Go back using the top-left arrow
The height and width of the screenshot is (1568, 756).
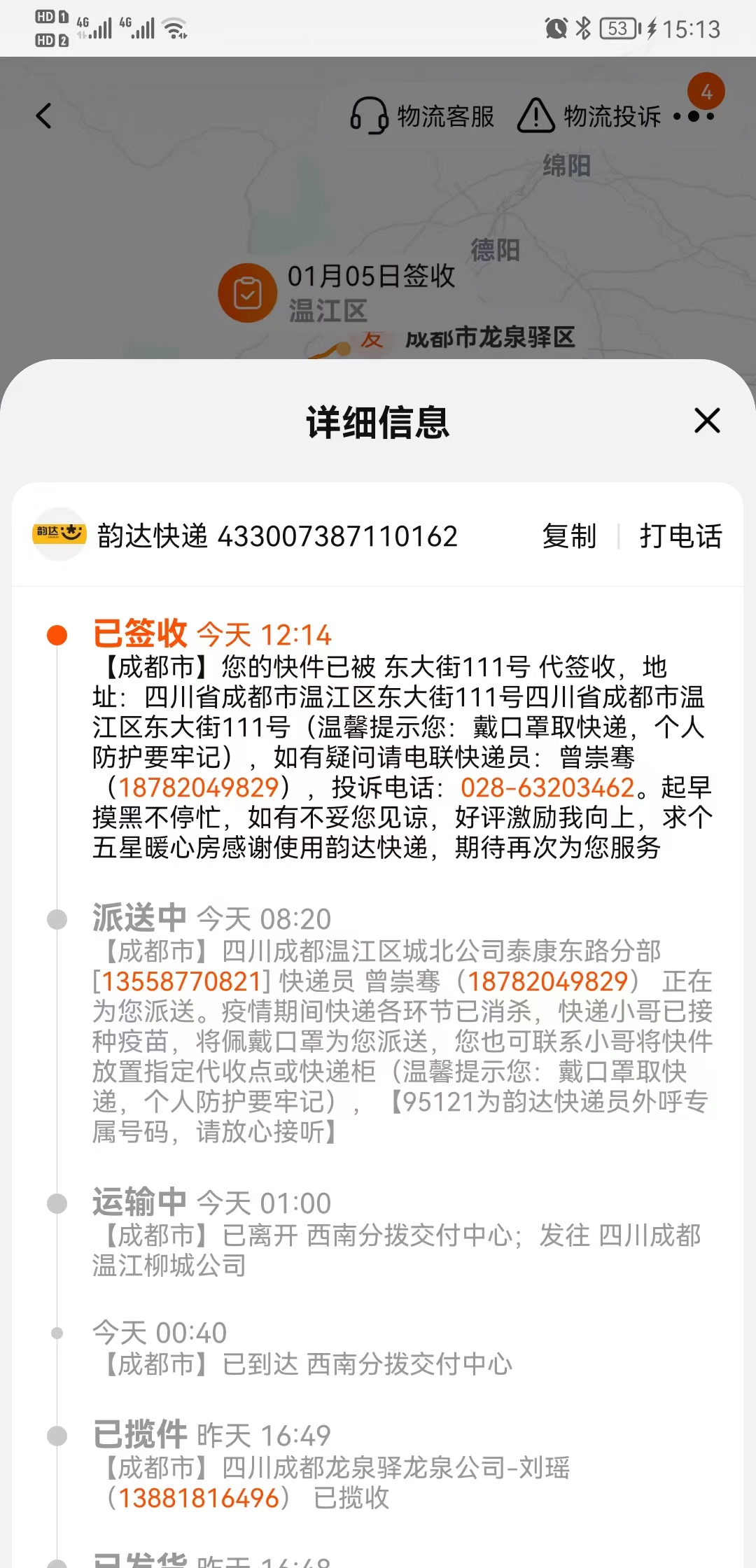(x=44, y=115)
